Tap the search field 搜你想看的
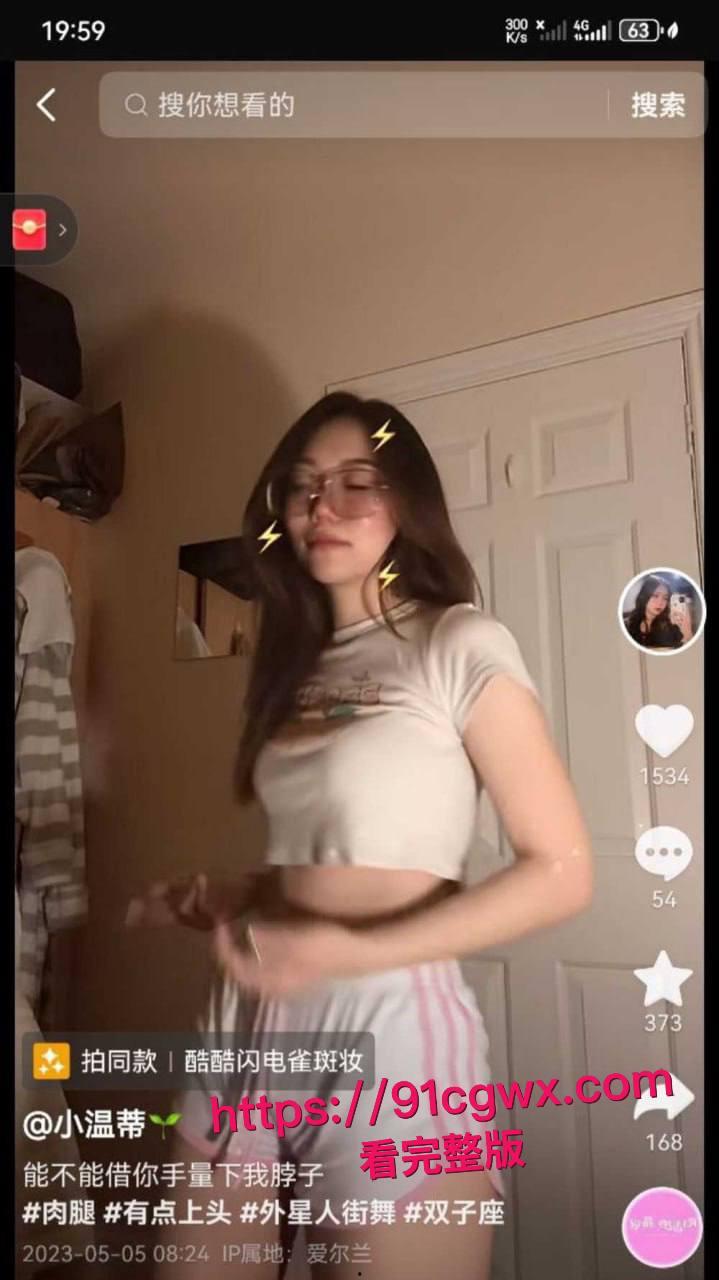 pyautogui.click(x=360, y=105)
